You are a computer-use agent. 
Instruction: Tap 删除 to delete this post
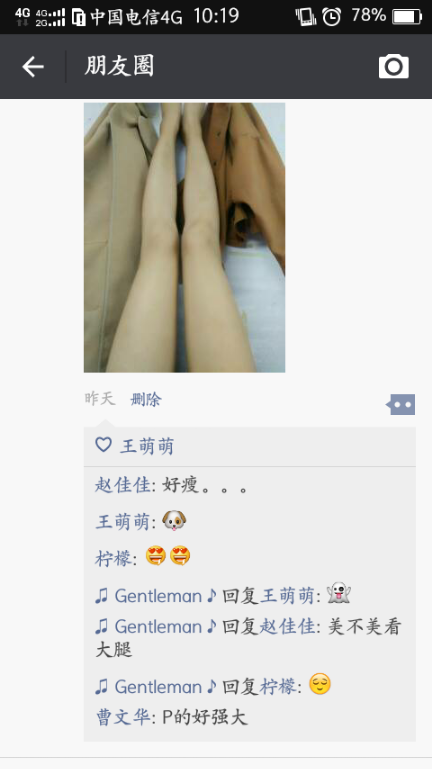coord(146,400)
